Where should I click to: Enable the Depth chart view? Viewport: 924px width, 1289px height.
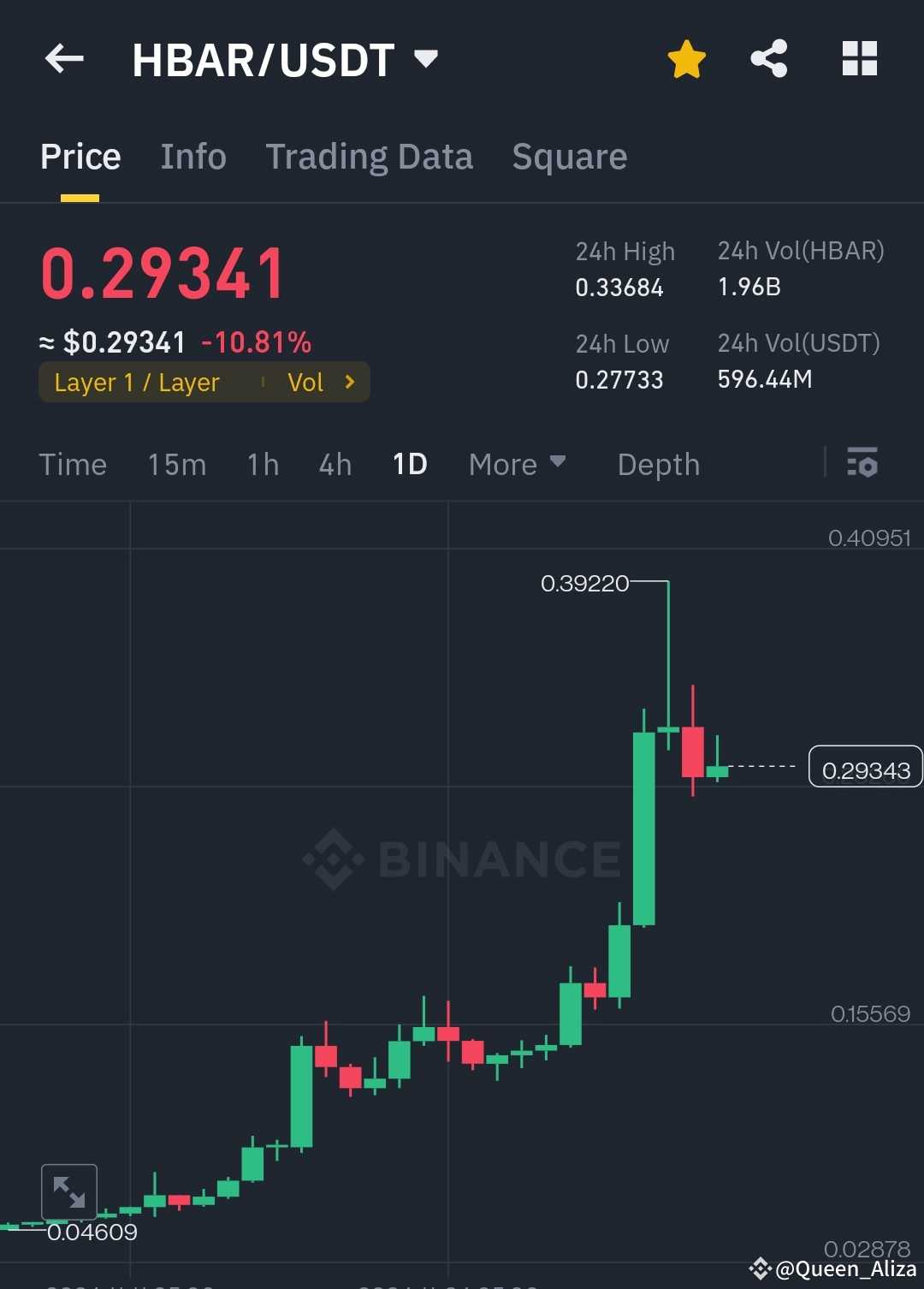click(x=658, y=464)
